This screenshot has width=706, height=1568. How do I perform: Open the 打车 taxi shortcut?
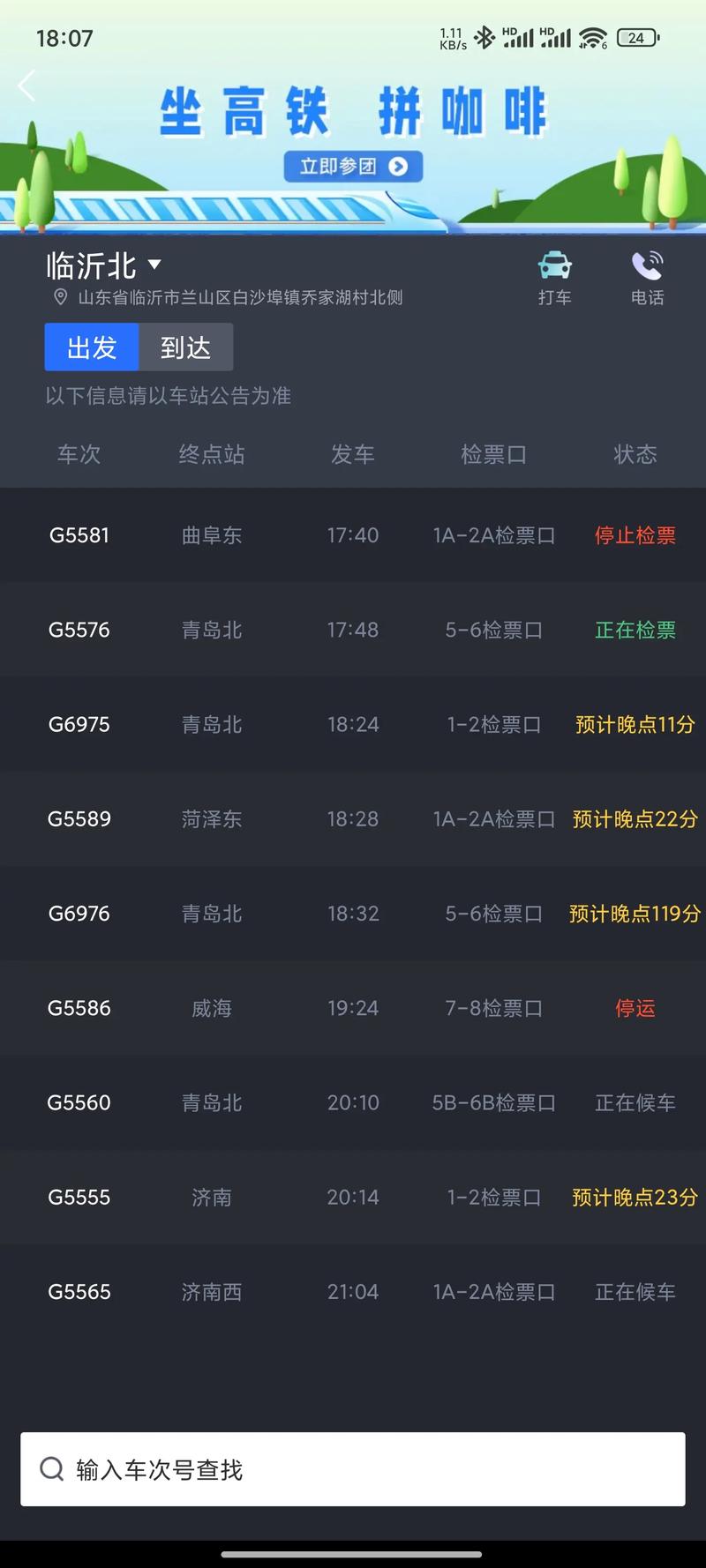click(x=554, y=278)
